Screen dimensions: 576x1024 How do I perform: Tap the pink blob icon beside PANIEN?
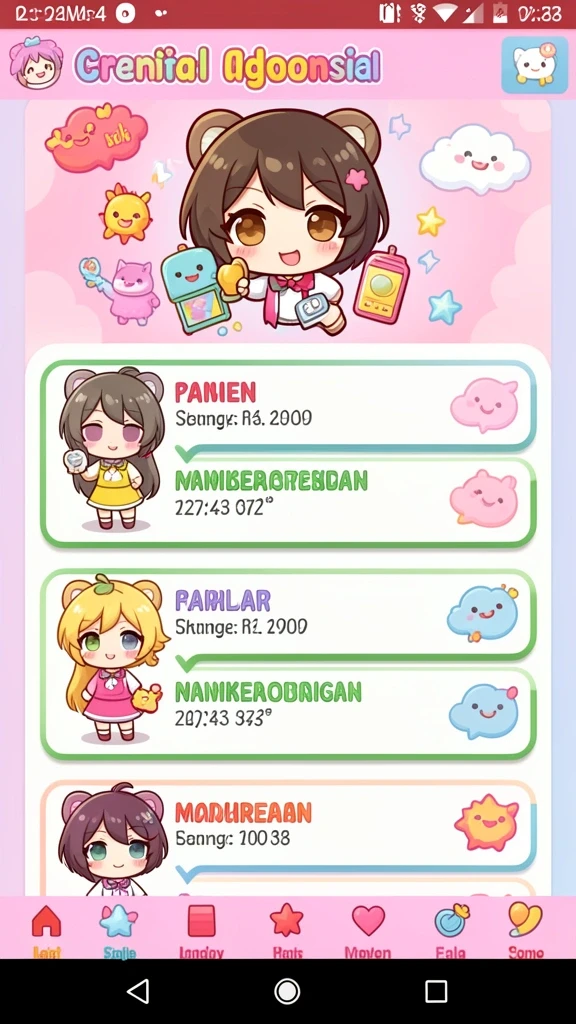(484, 405)
